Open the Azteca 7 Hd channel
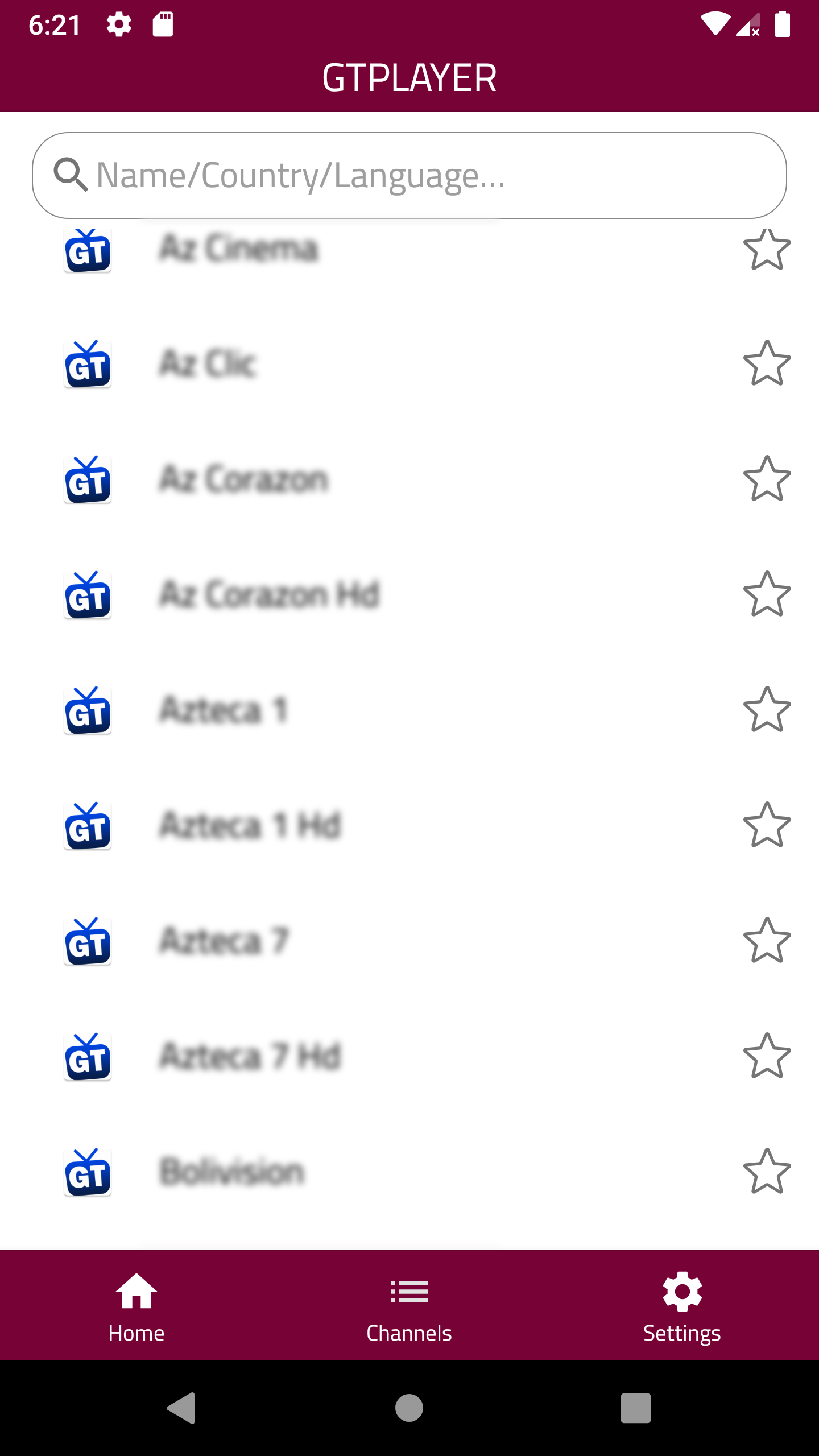 (x=341, y=1057)
